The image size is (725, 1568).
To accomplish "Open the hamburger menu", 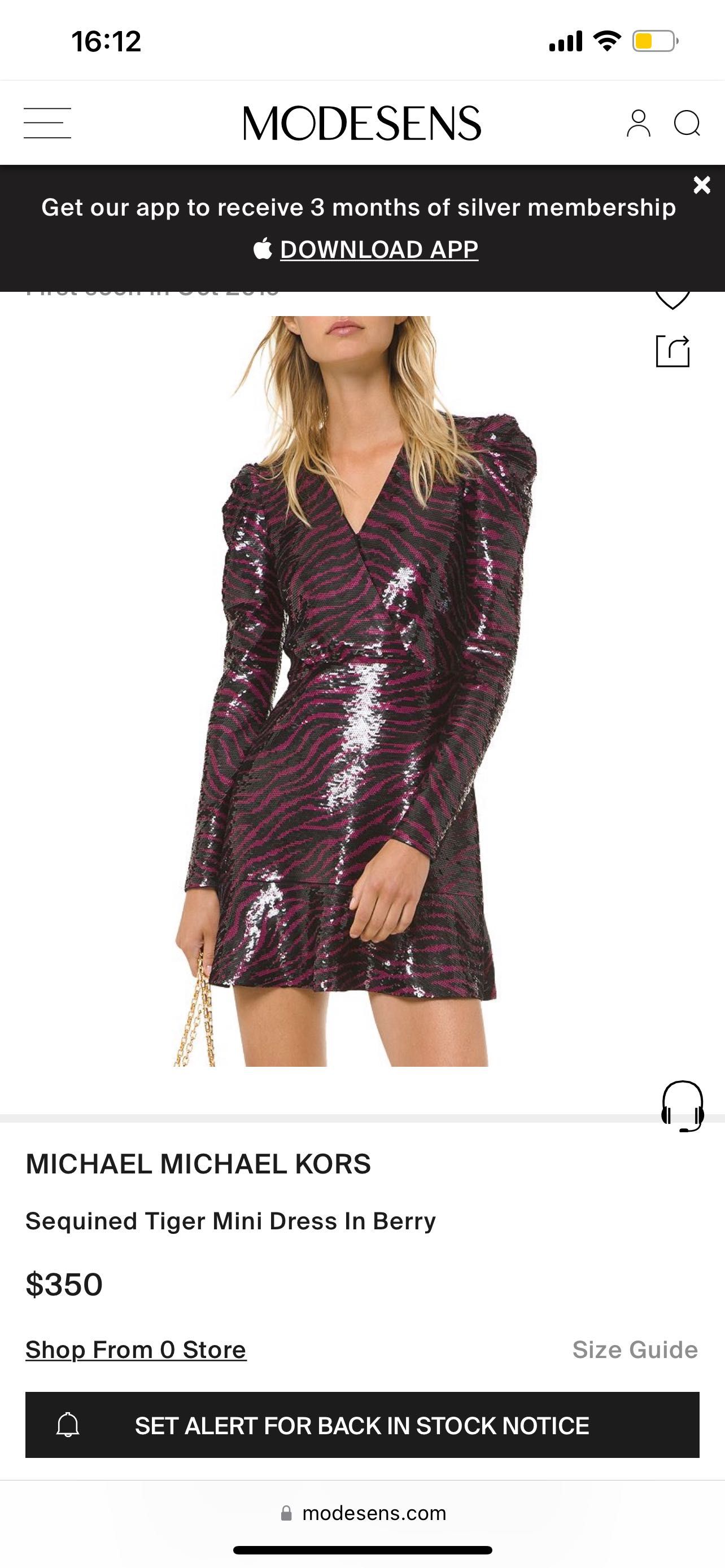I will coord(47,123).
